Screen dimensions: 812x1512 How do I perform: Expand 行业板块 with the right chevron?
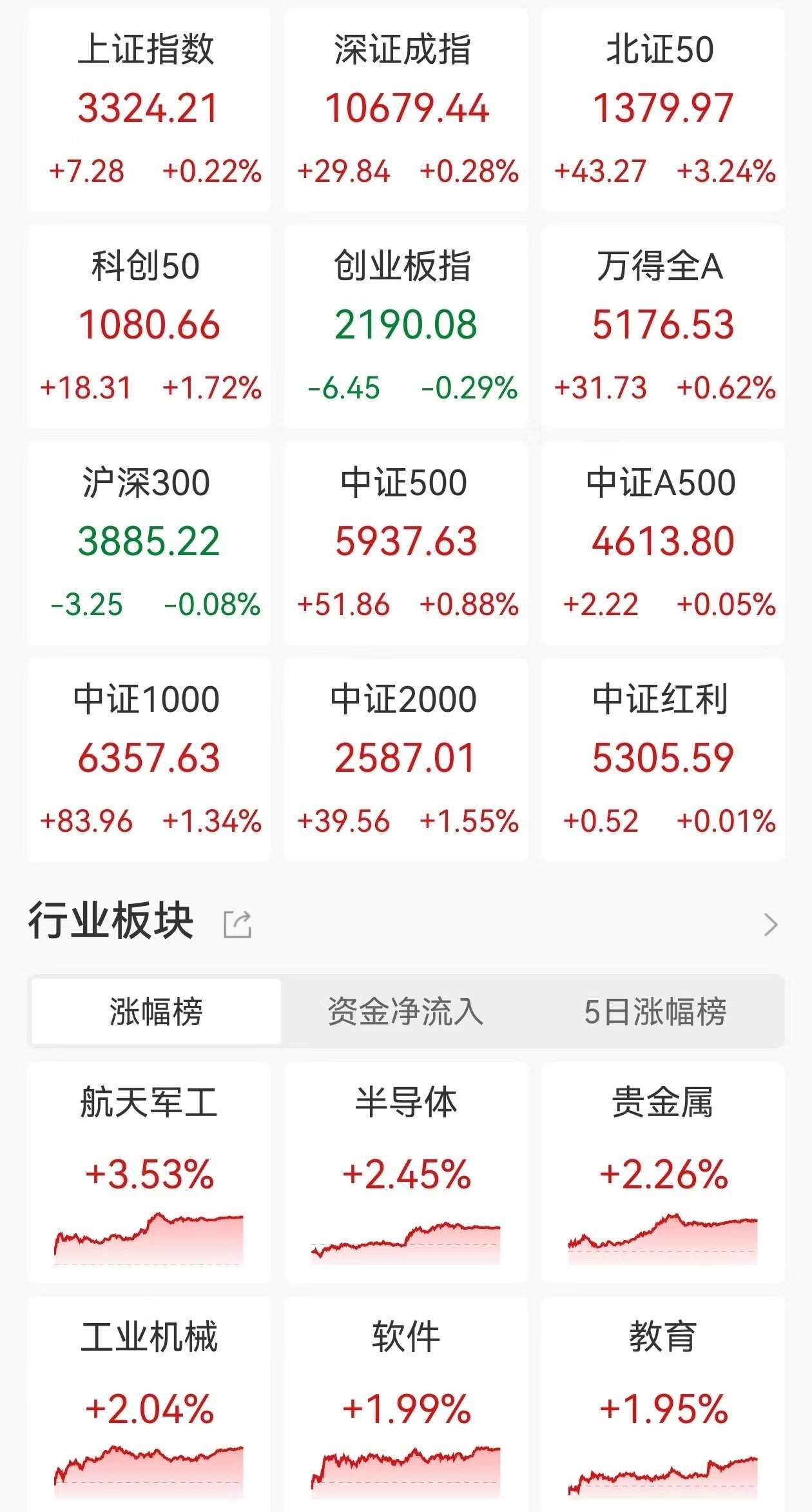770,925
